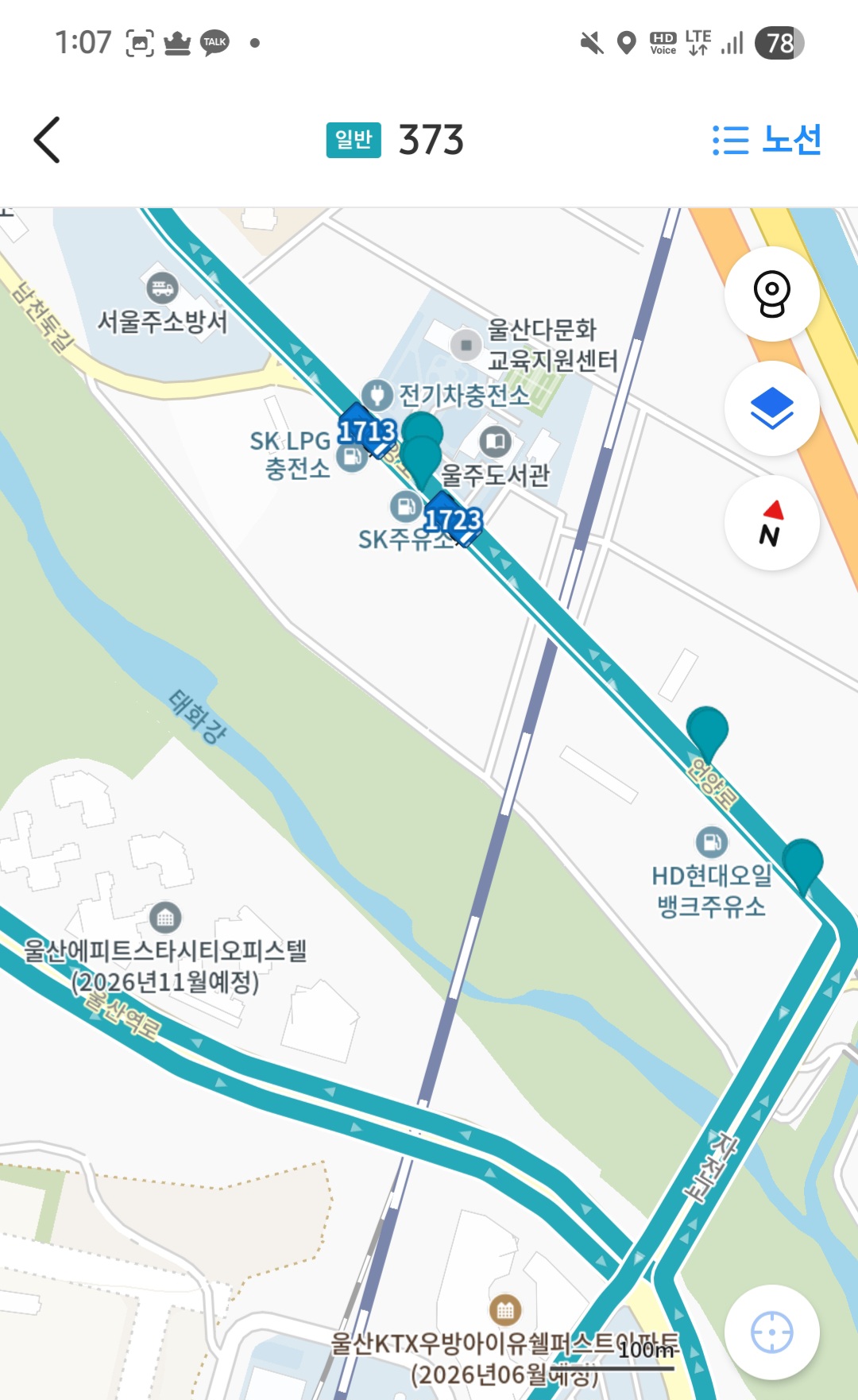
Task: Open the 울주도서관 place marker
Action: coord(495,441)
